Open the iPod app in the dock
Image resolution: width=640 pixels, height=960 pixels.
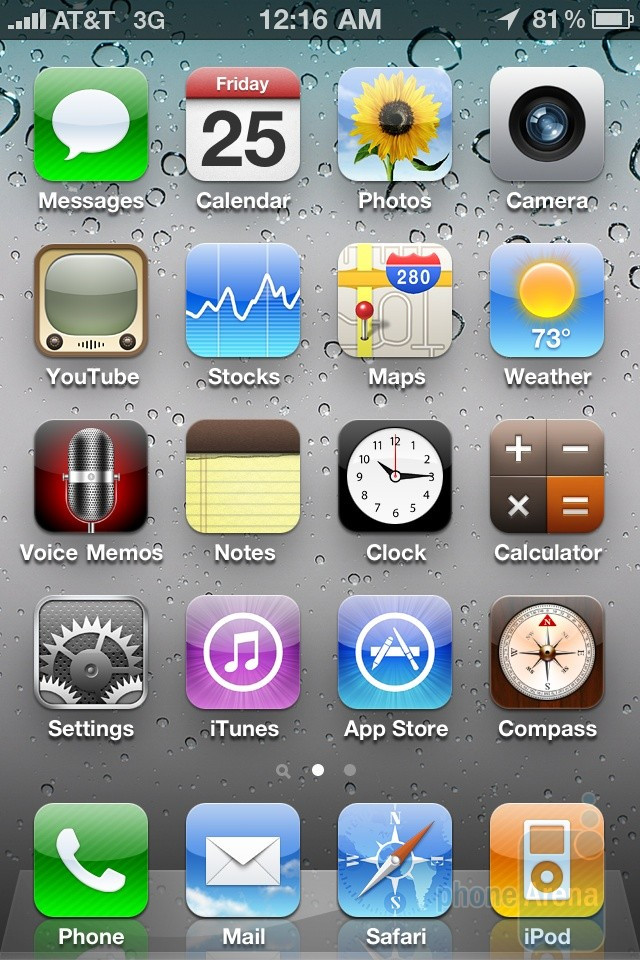(547, 860)
